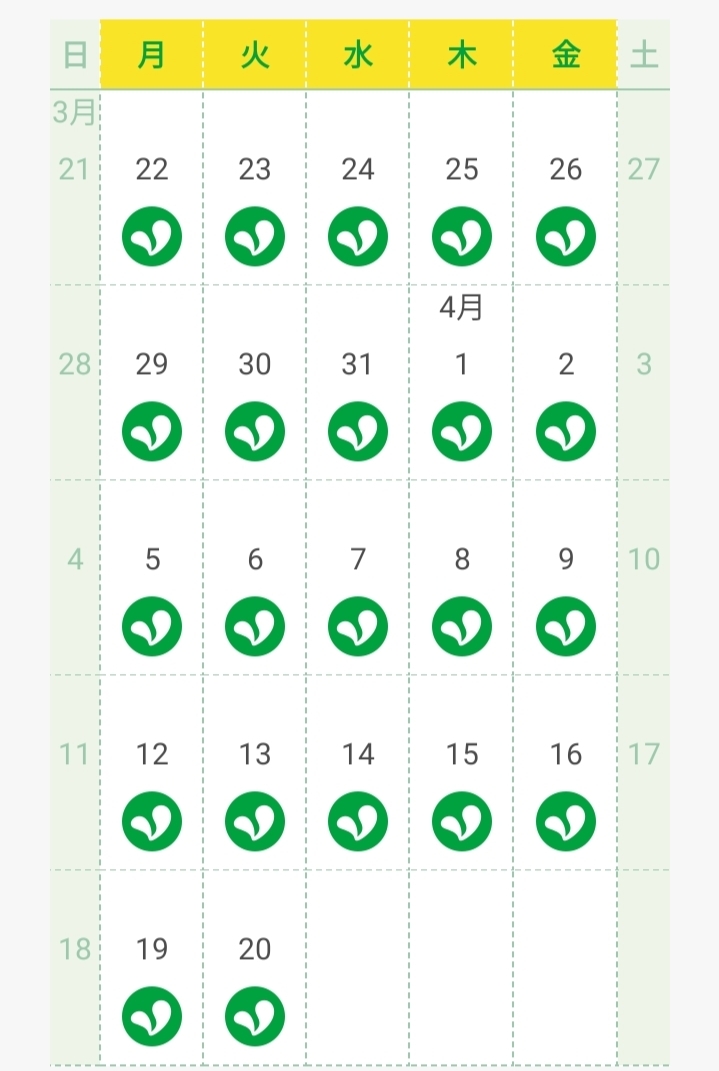Tap the heart icon on April 16

tap(565, 821)
